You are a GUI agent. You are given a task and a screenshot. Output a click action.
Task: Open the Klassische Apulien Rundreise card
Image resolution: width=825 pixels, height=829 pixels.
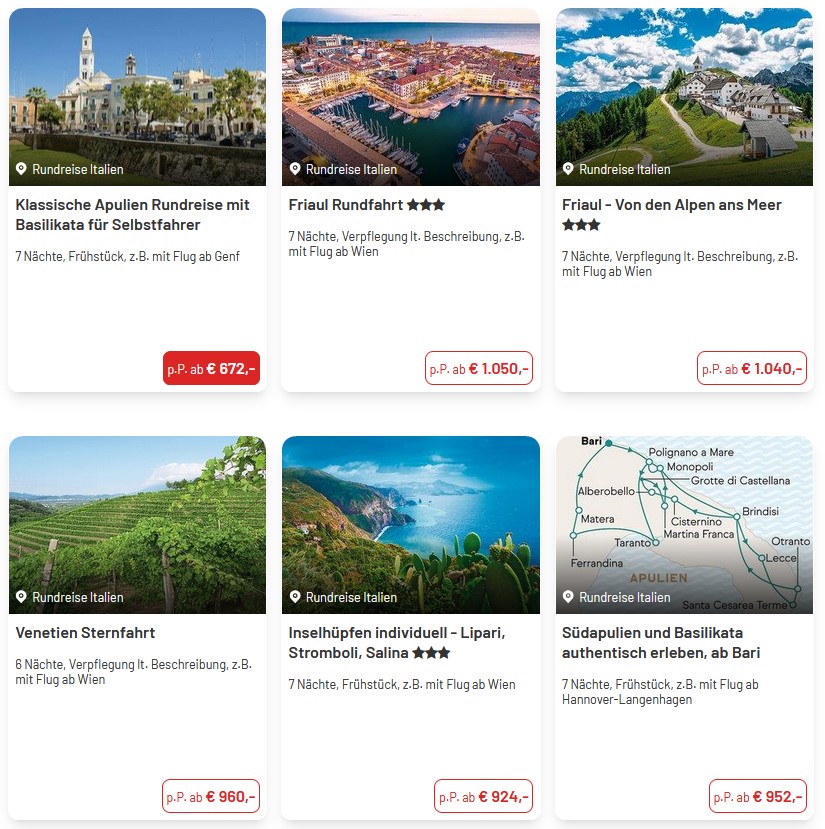133,214
